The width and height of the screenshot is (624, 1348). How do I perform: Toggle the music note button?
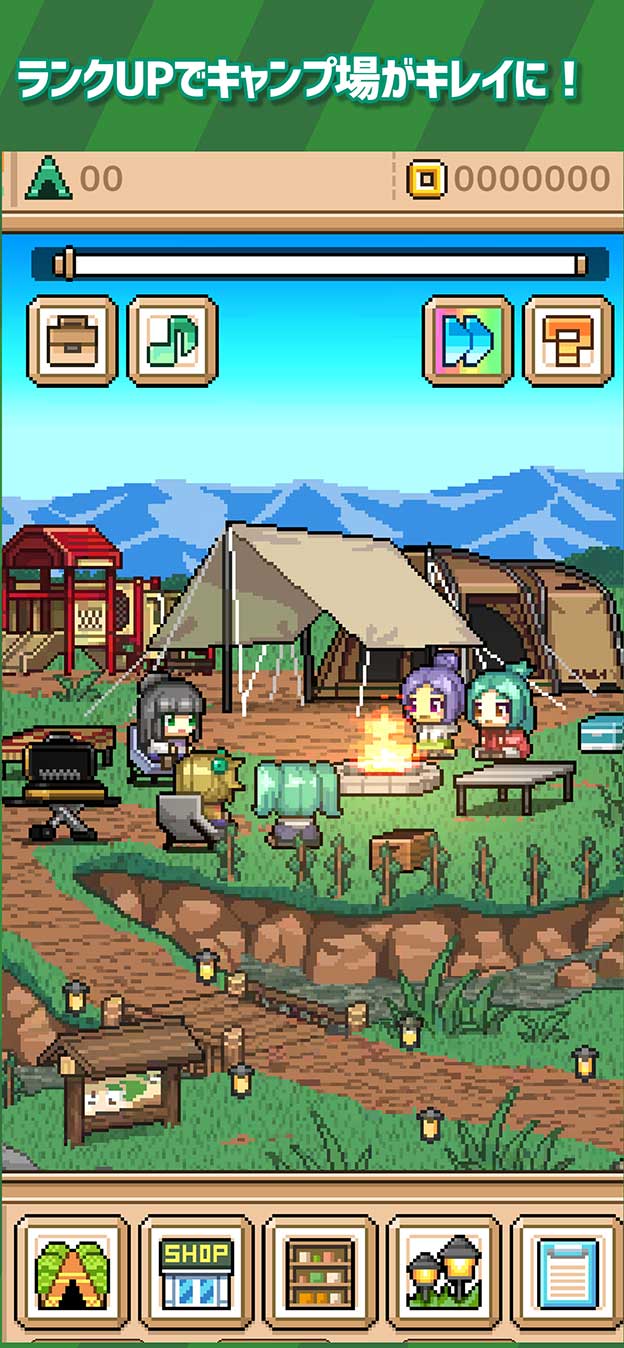point(172,341)
